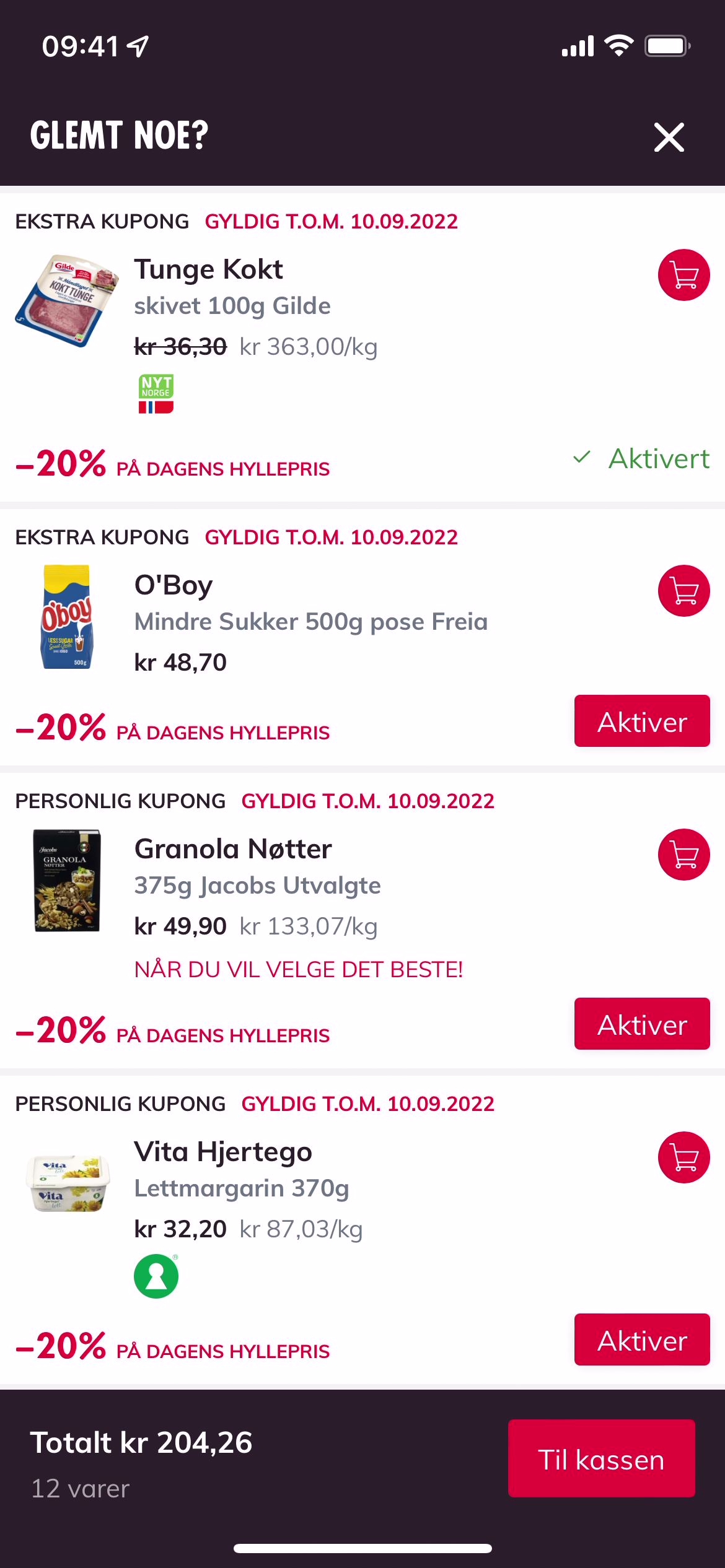725x1568 pixels.
Task: Activate the Vita Hjertego coupon
Action: tap(641, 1340)
